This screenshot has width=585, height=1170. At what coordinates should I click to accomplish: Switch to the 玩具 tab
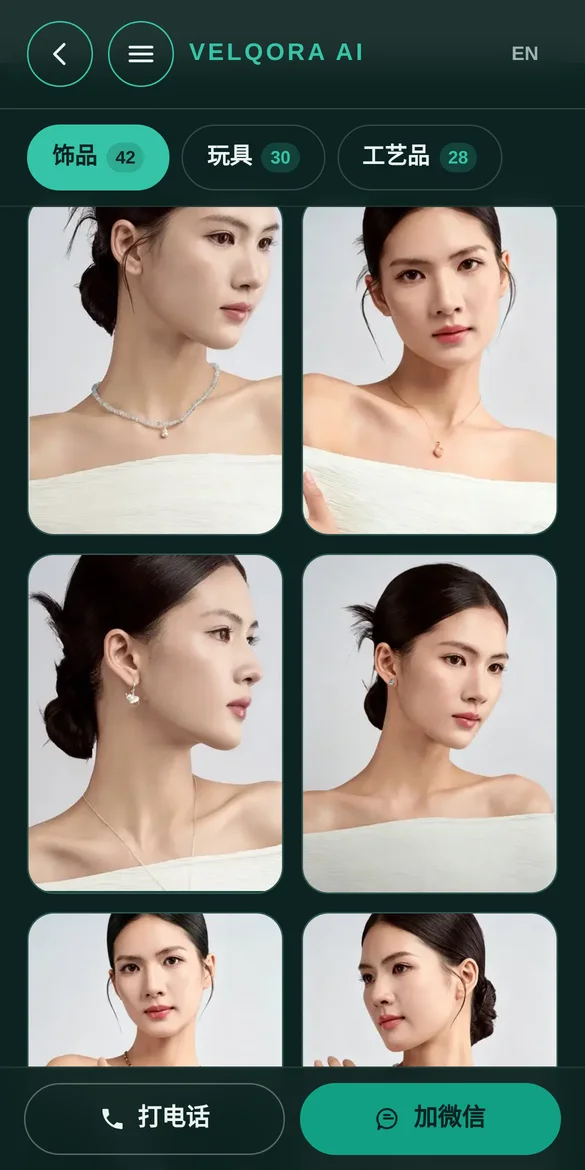(x=254, y=157)
